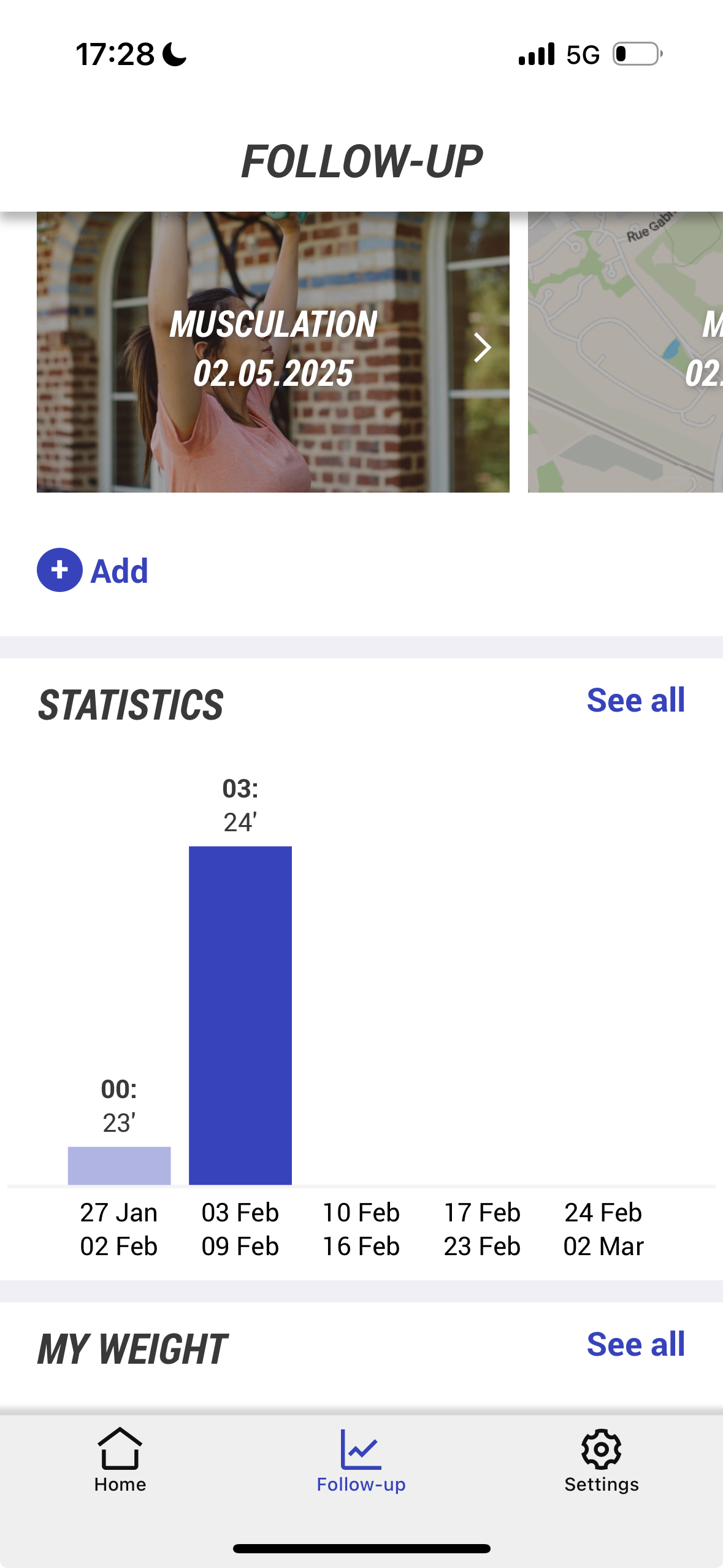
Task: Add a new activity
Action: click(93, 571)
